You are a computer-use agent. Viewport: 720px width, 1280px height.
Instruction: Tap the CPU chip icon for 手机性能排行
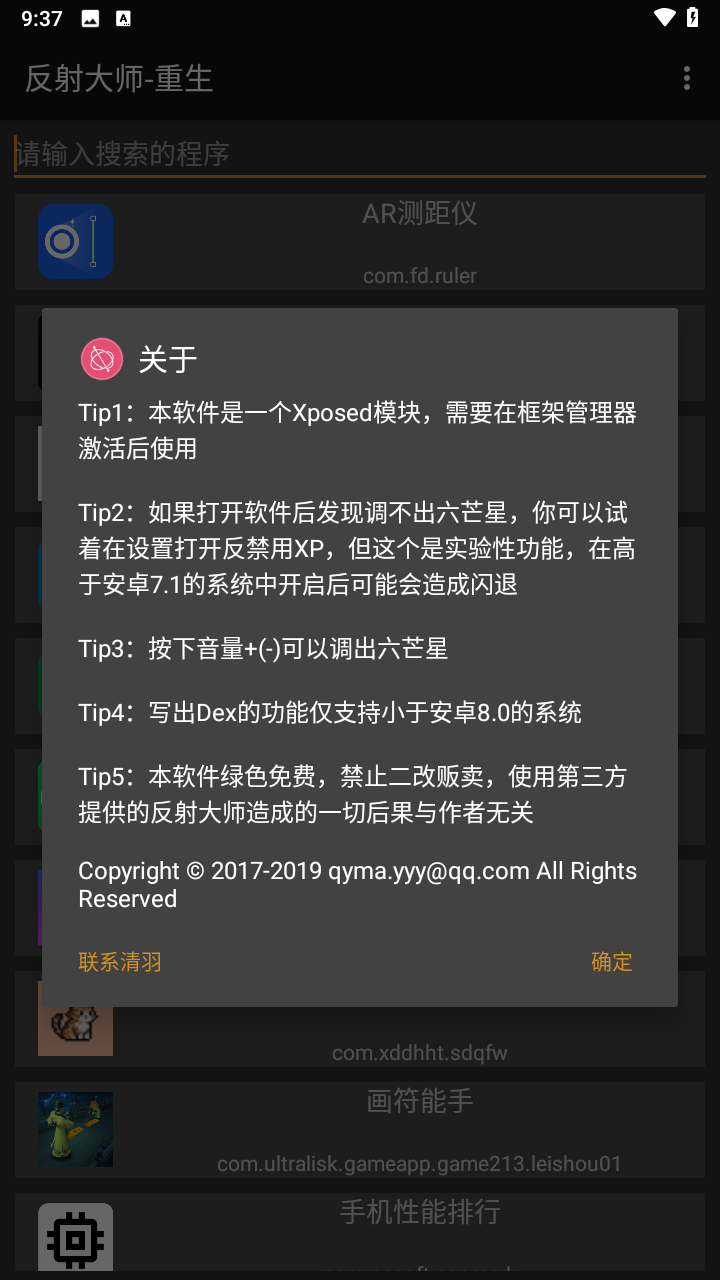(x=75, y=1238)
